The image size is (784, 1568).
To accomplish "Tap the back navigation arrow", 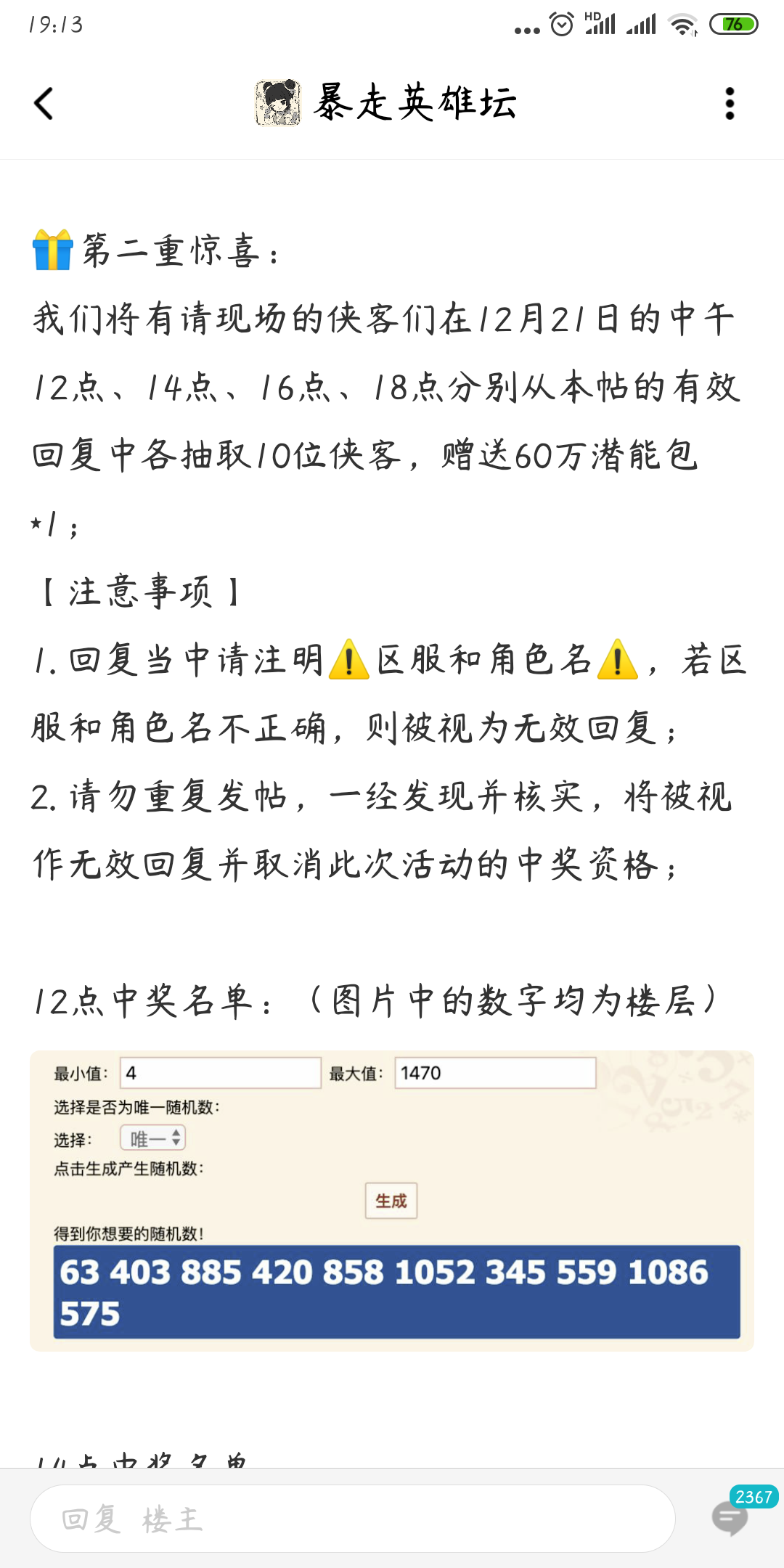I will [45, 103].
